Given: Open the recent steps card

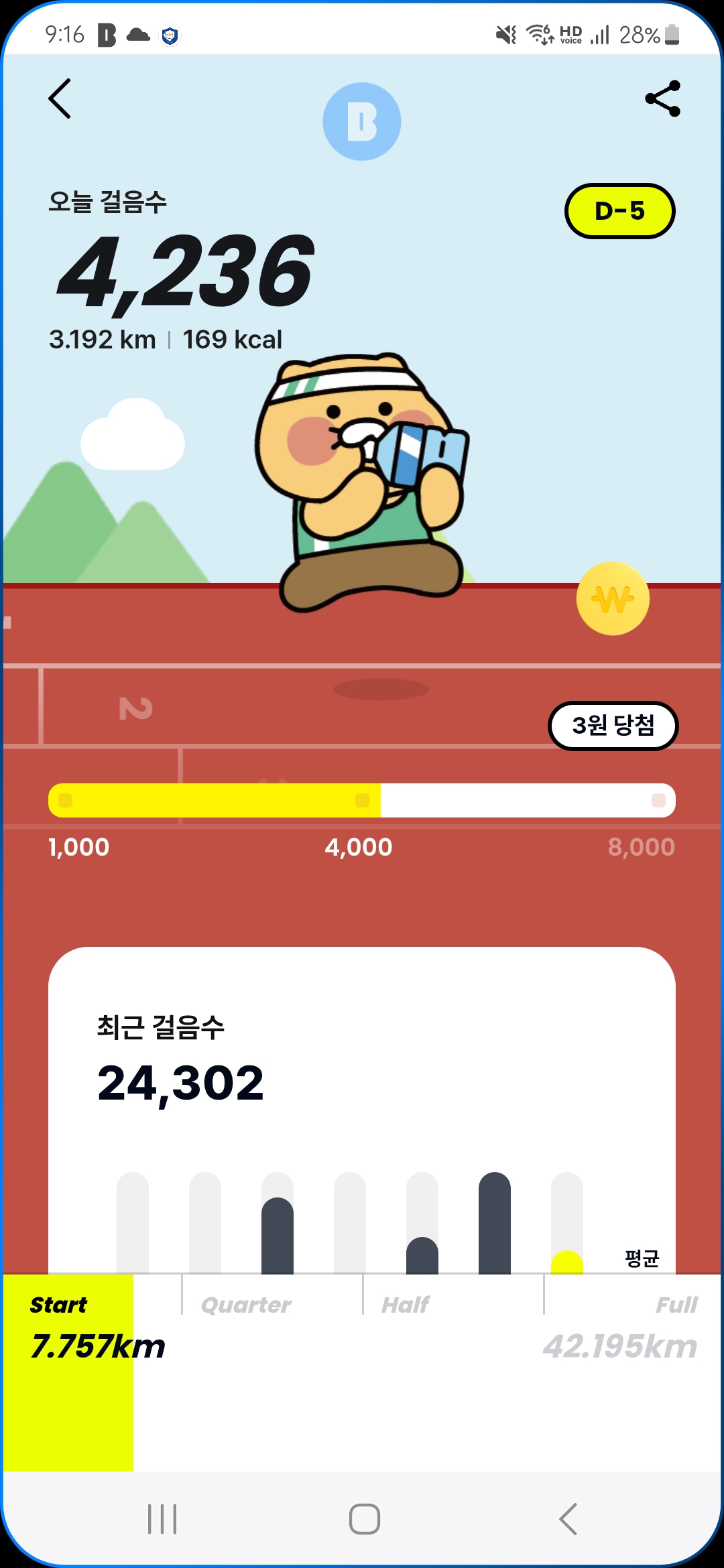Looking at the screenshot, I should coord(362,1072).
